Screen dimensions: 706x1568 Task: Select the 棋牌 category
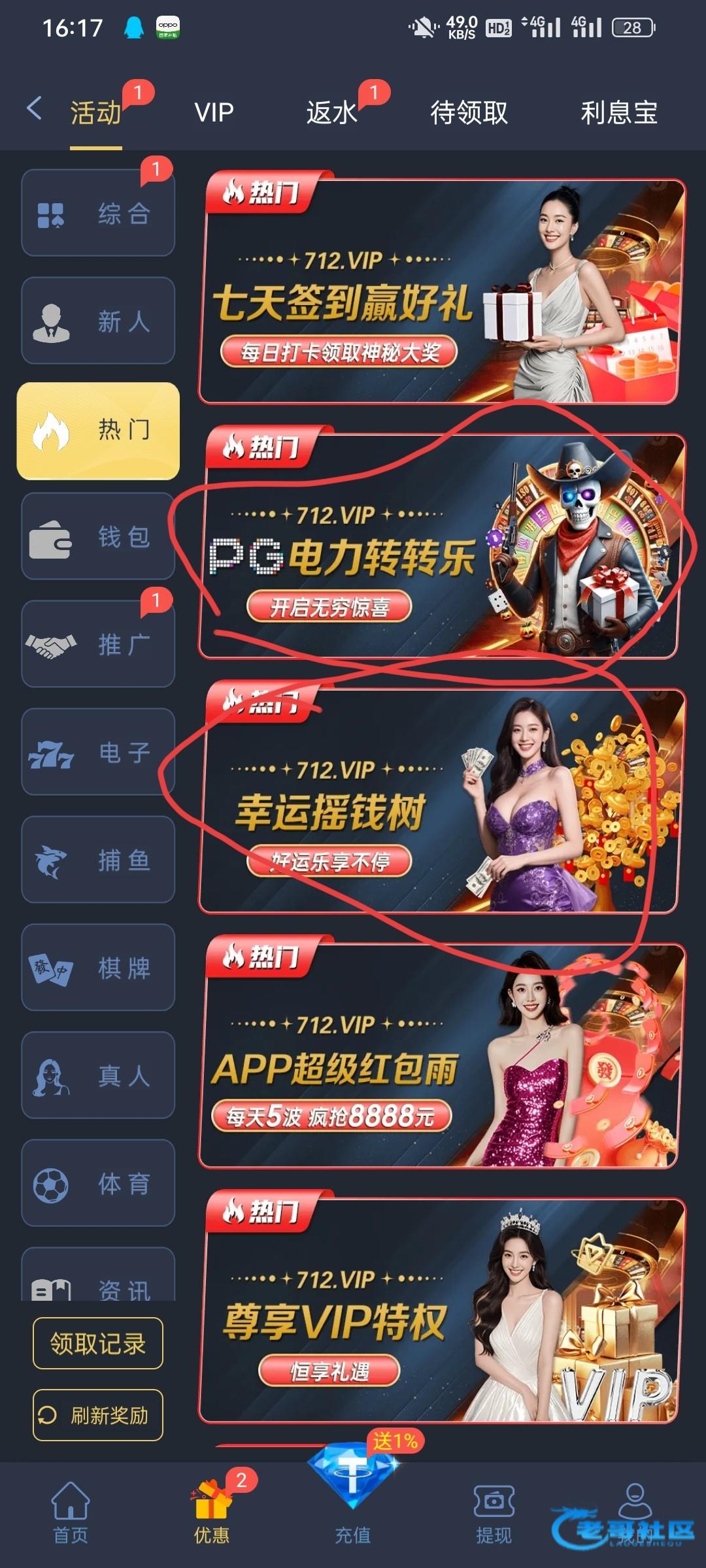click(x=98, y=968)
